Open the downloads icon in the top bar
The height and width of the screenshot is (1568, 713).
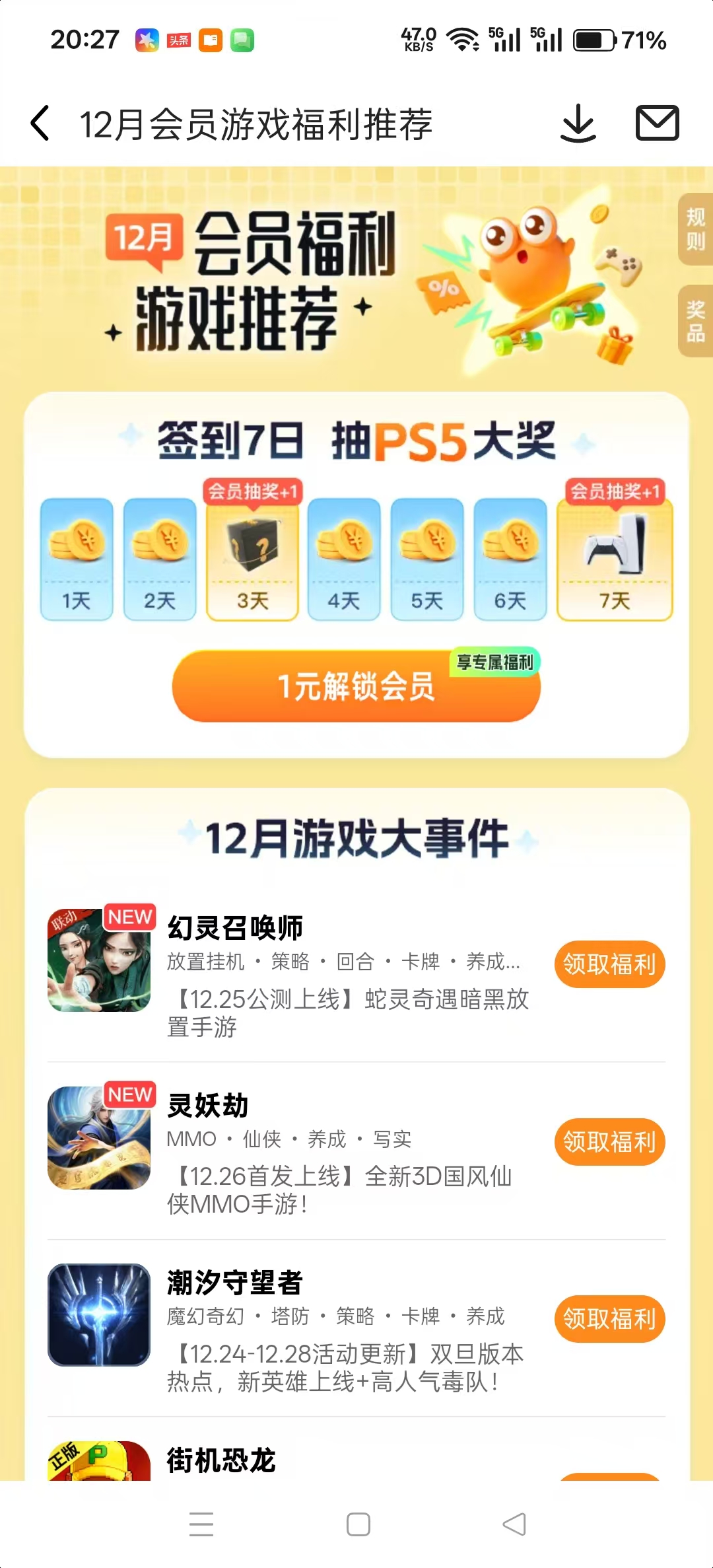[x=578, y=124]
